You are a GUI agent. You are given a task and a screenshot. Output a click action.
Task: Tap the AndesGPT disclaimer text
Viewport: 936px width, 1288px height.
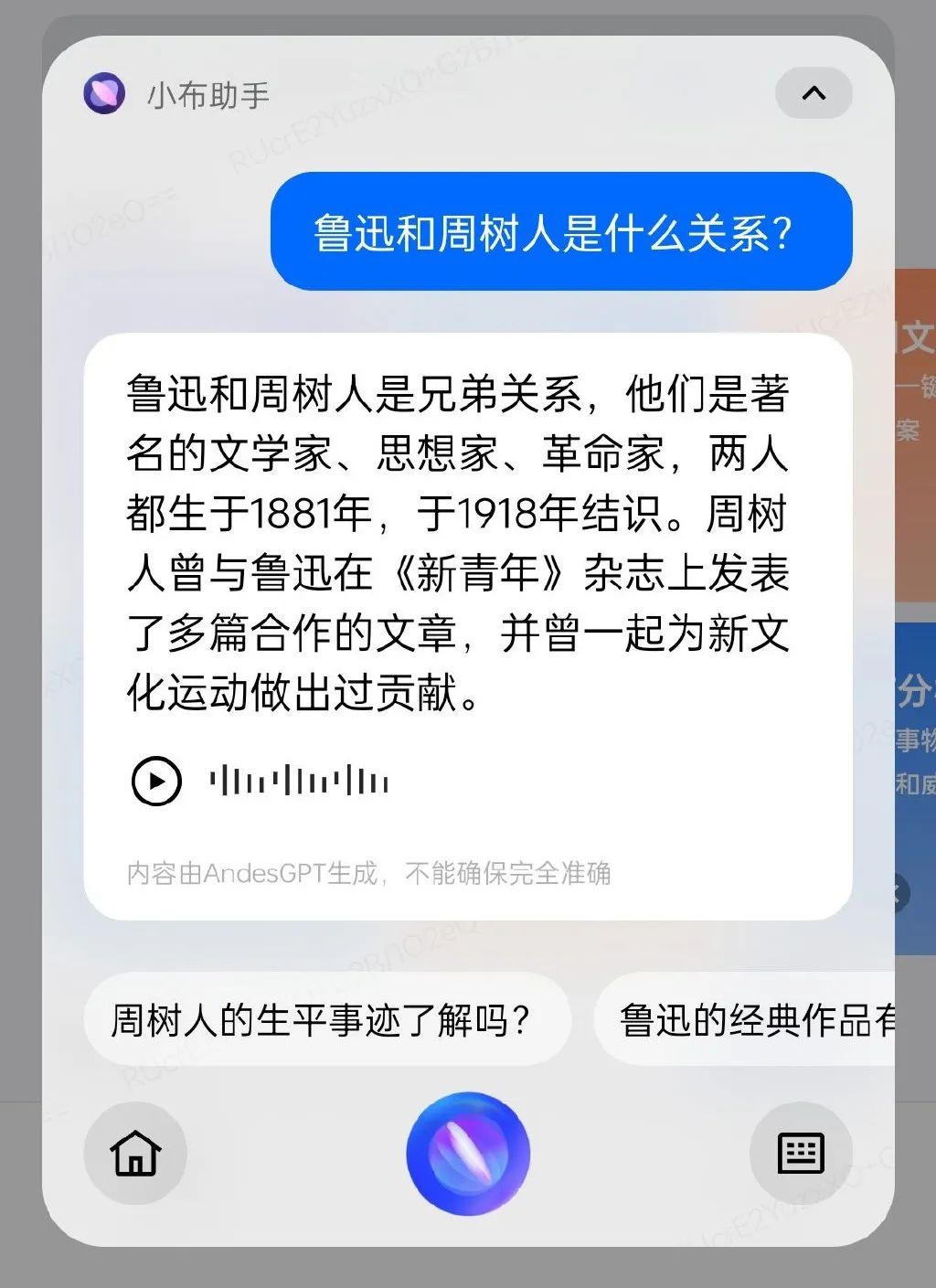click(372, 875)
